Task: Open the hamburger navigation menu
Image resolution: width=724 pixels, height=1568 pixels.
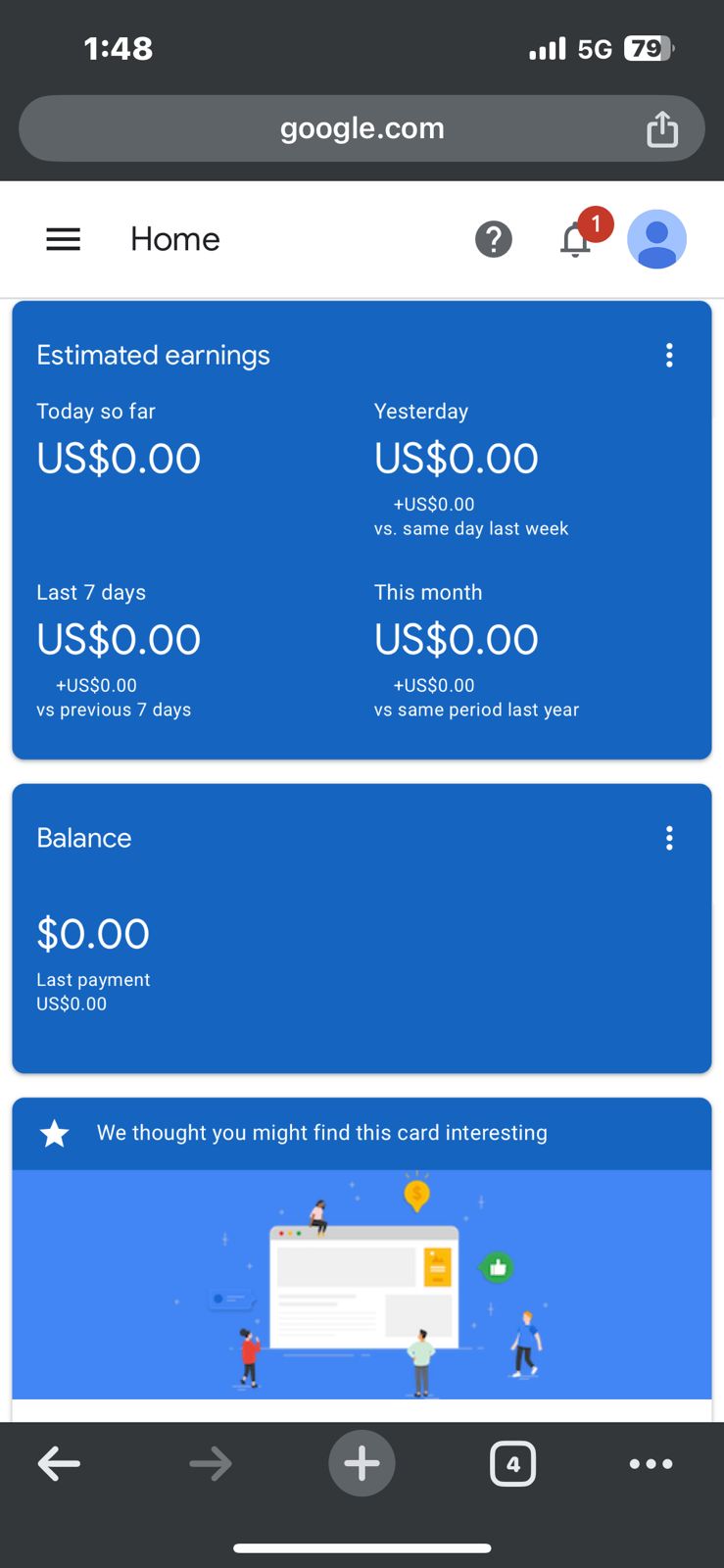Action: tap(64, 239)
